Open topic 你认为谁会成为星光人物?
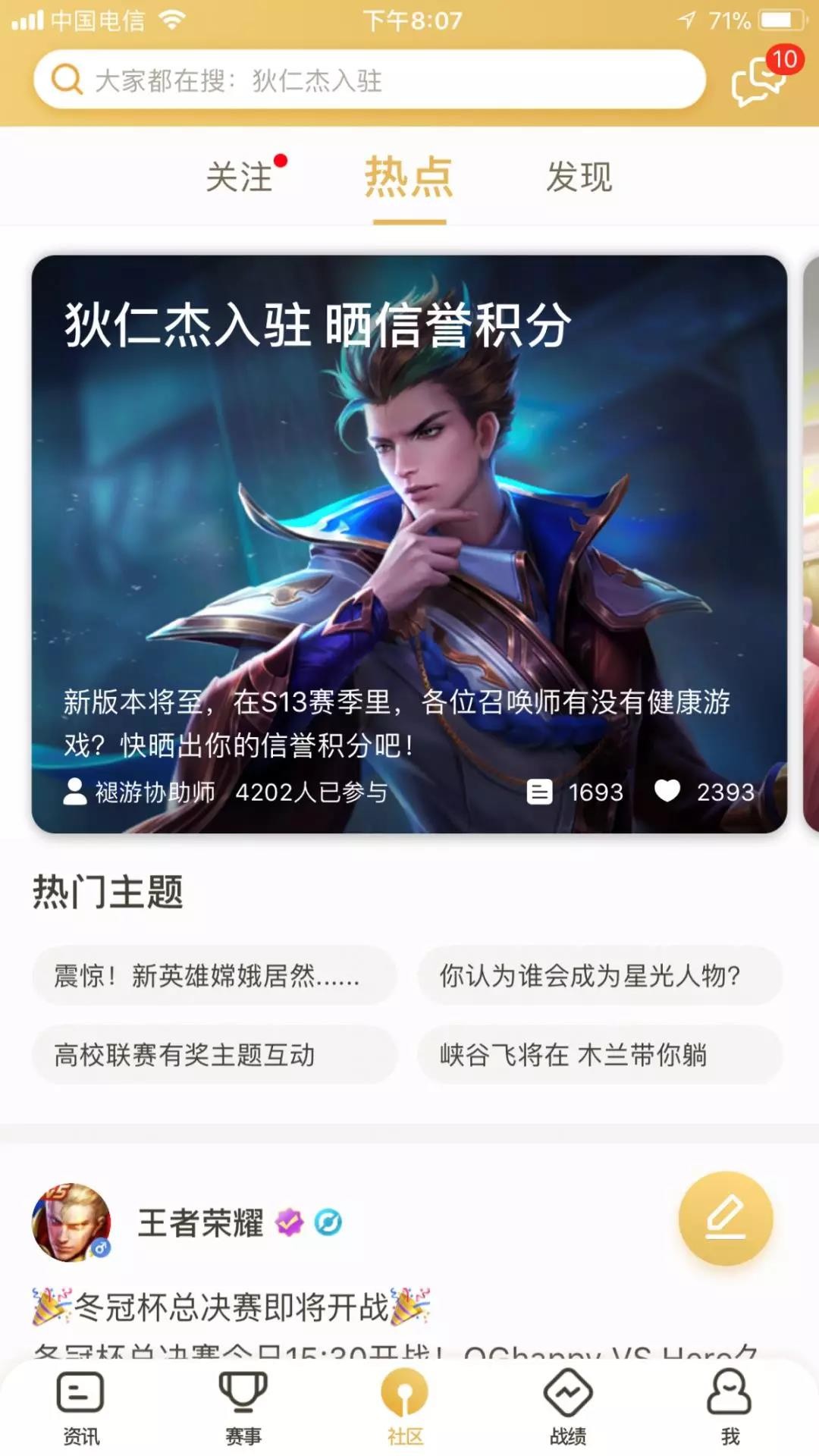The height and width of the screenshot is (1456, 819). (599, 975)
